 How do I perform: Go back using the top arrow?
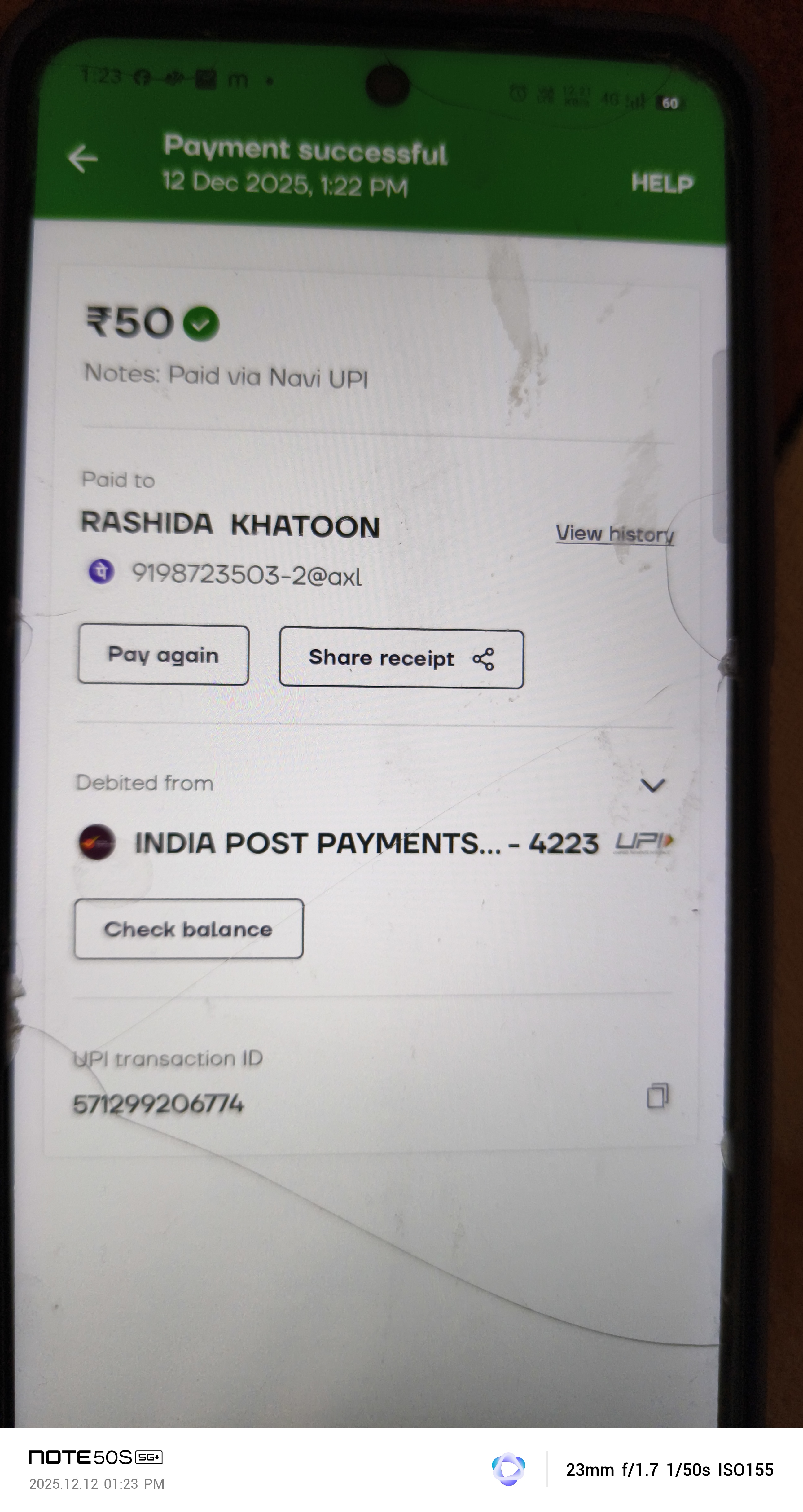[83, 158]
